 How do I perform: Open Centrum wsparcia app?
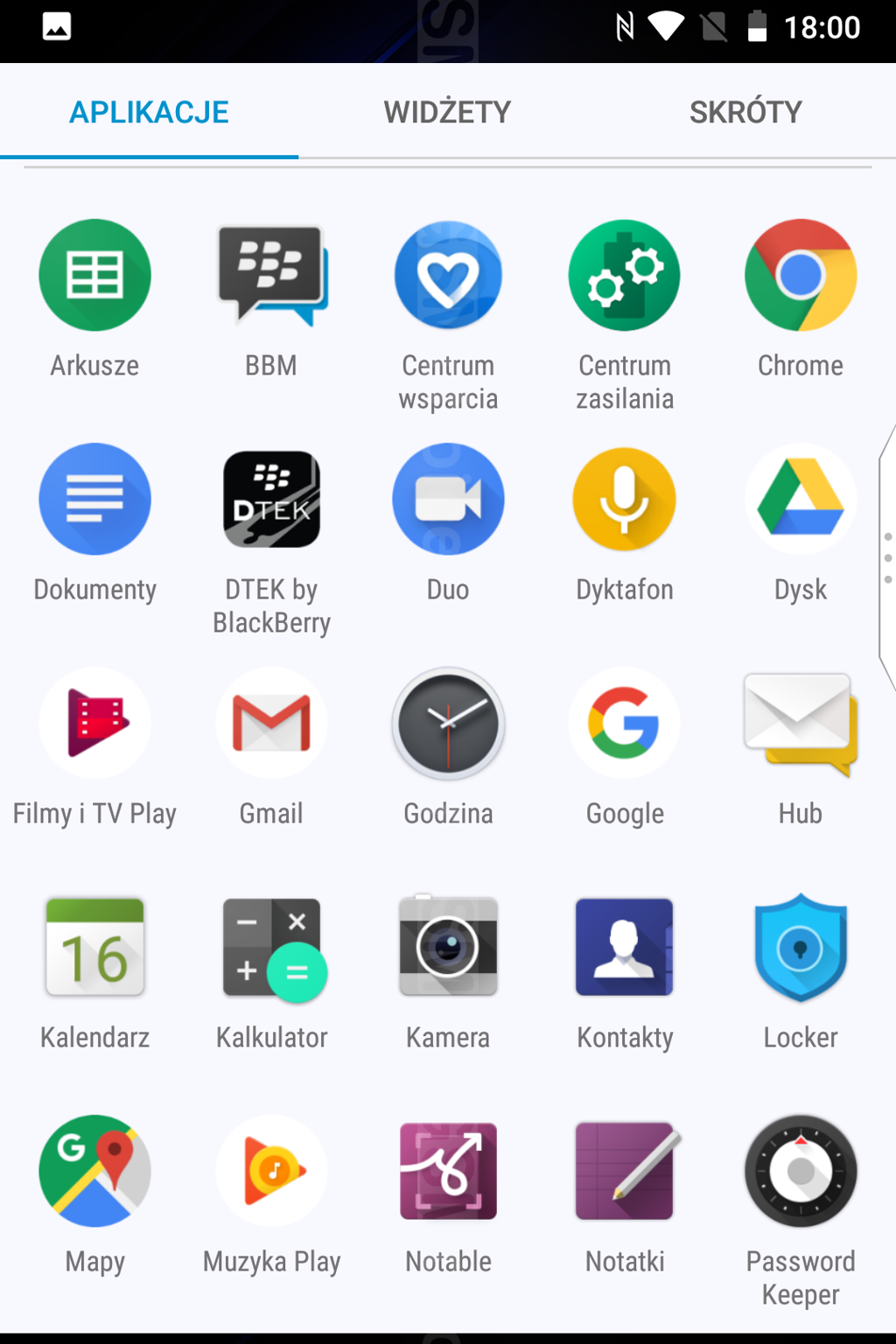click(448, 276)
